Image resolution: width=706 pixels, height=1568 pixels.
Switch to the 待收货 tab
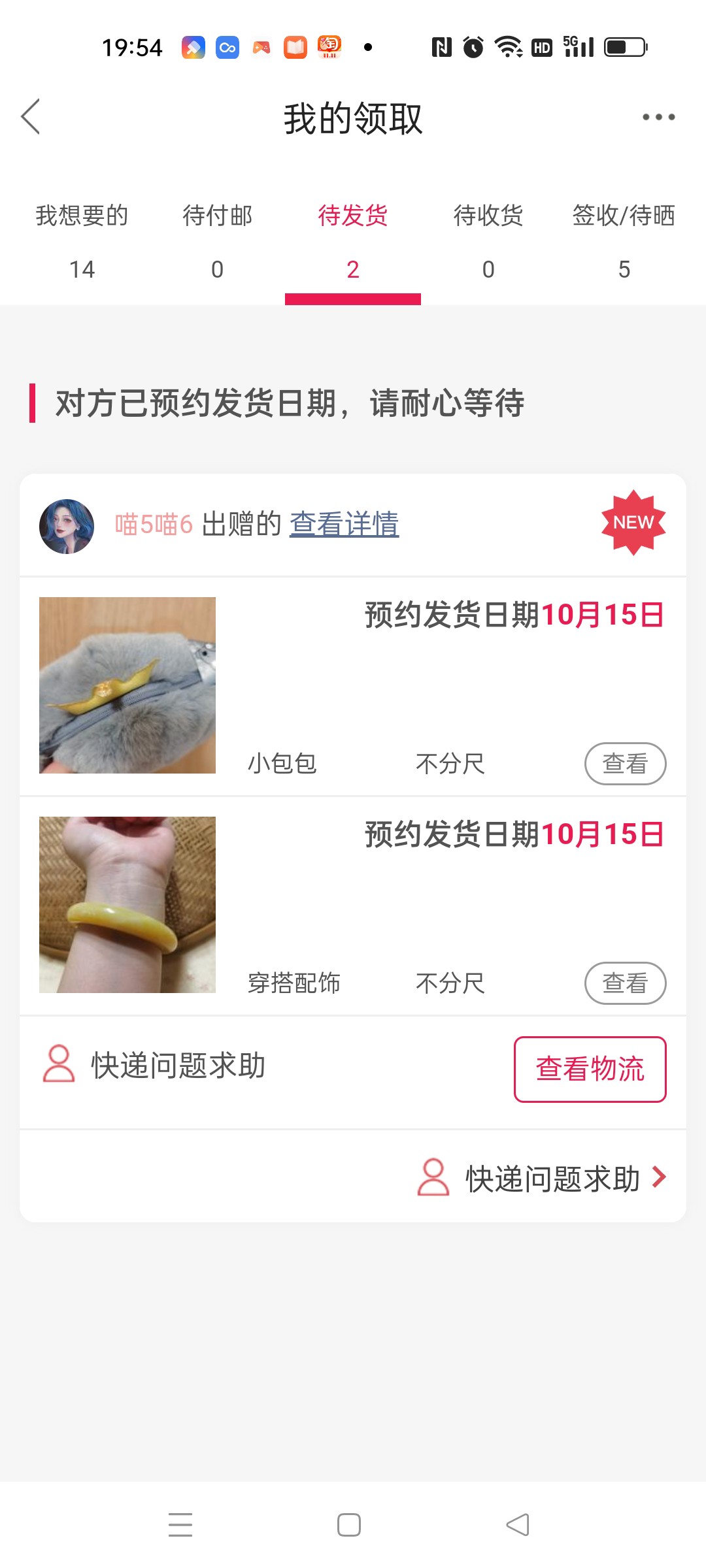coord(488,240)
